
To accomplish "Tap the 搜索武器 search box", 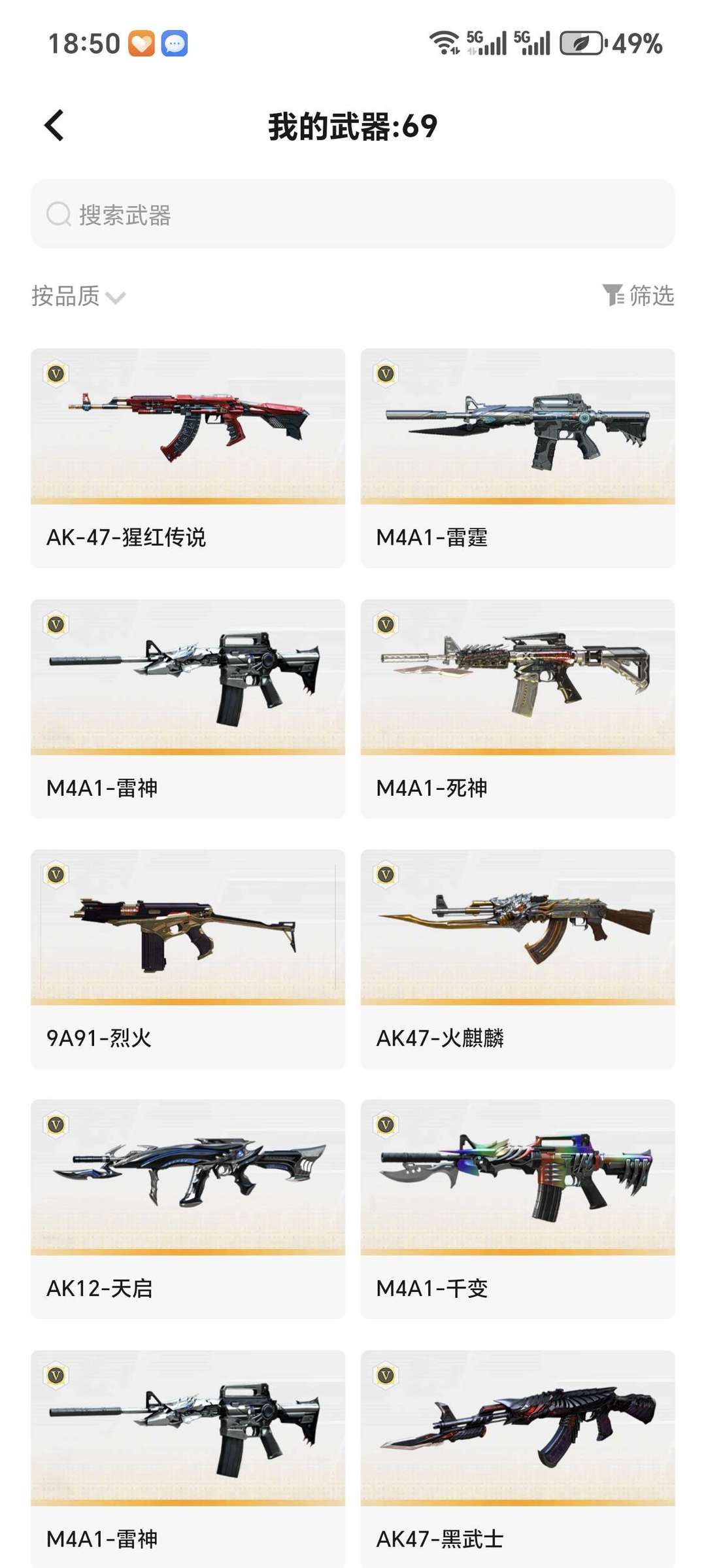I will 353,214.
